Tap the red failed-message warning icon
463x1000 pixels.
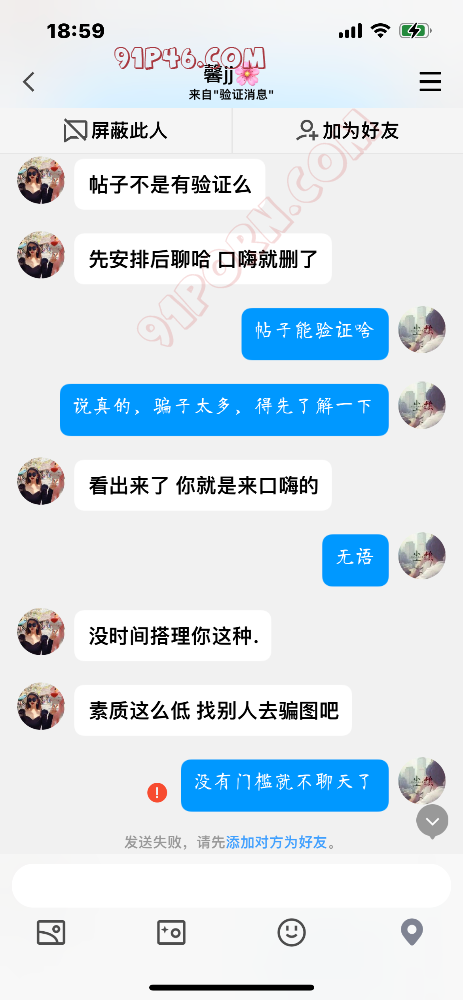click(x=157, y=793)
